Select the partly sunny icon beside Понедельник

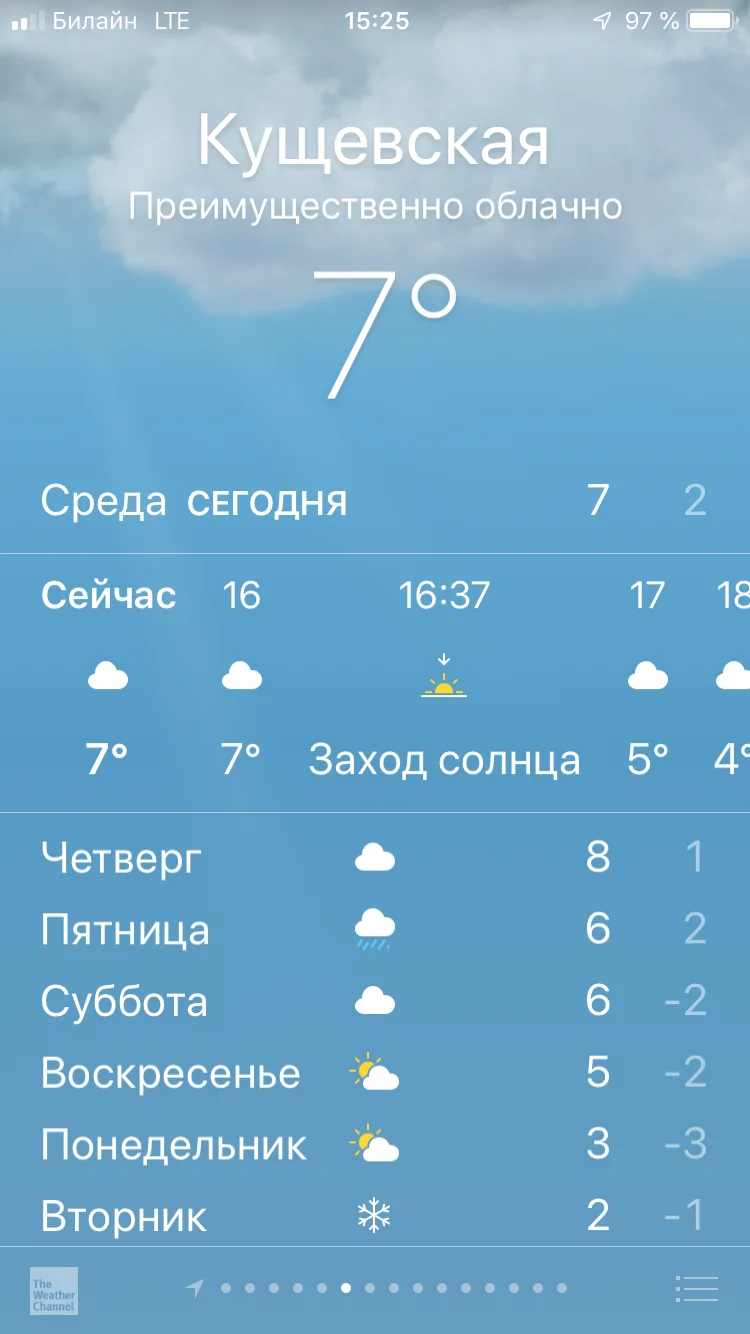click(x=372, y=1142)
